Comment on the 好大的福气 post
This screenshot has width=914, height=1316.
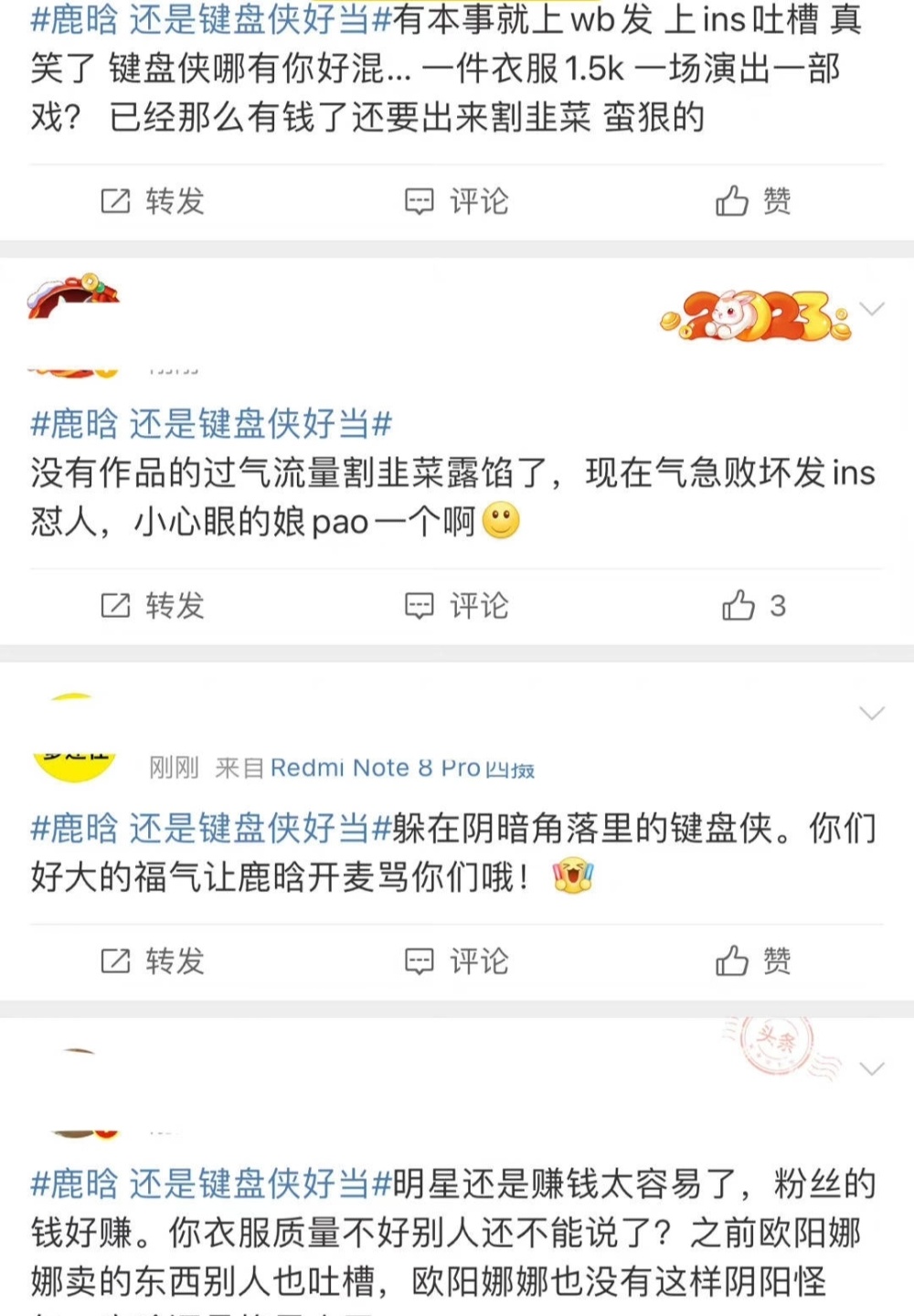pos(456,960)
